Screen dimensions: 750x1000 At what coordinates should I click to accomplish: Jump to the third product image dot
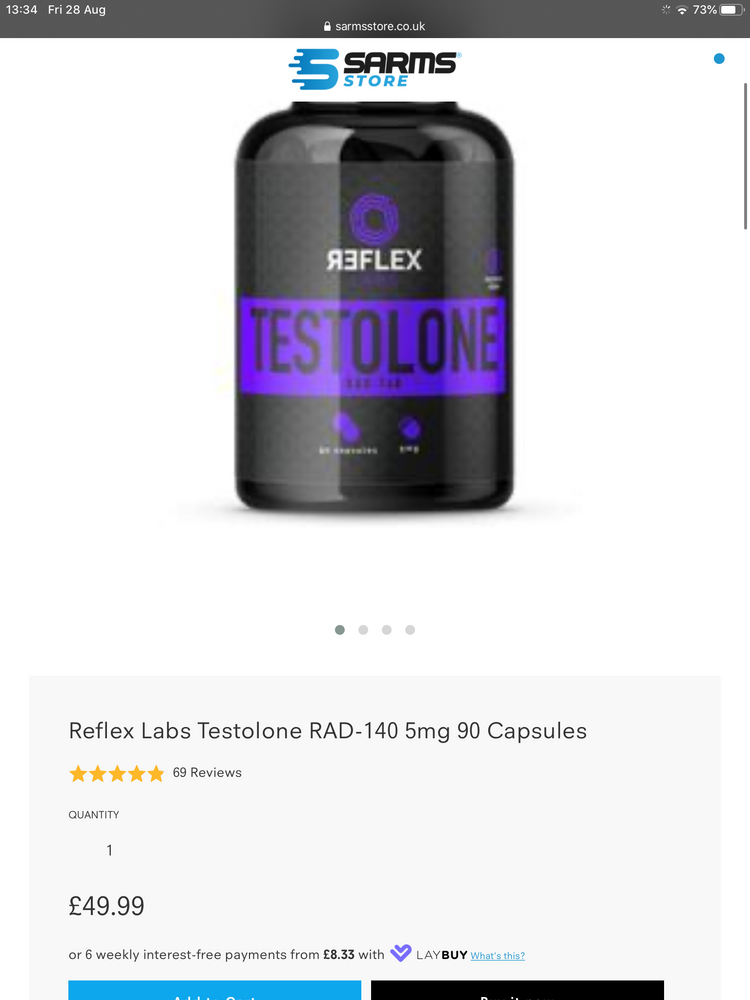pyautogui.click(x=387, y=630)
